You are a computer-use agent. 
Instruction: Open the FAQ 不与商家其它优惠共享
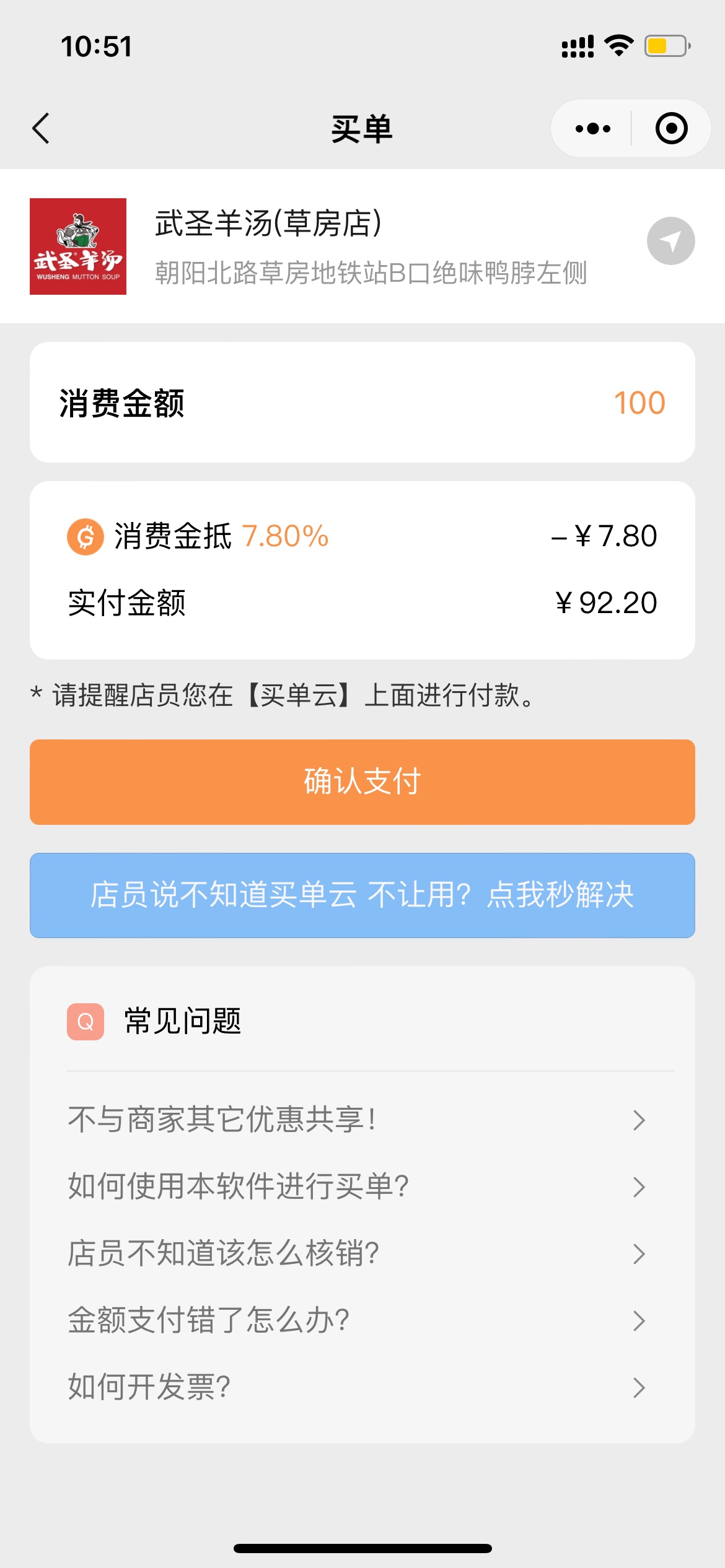point(362,1120)
